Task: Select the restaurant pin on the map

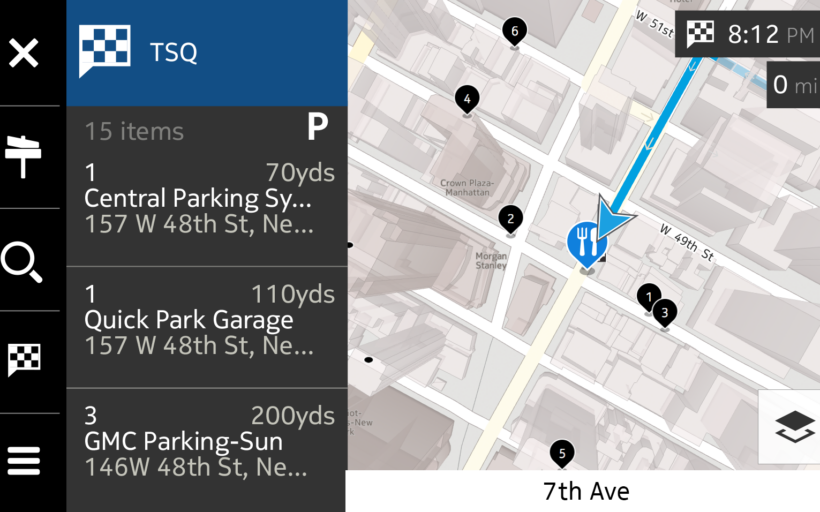Action: point(585,243)
